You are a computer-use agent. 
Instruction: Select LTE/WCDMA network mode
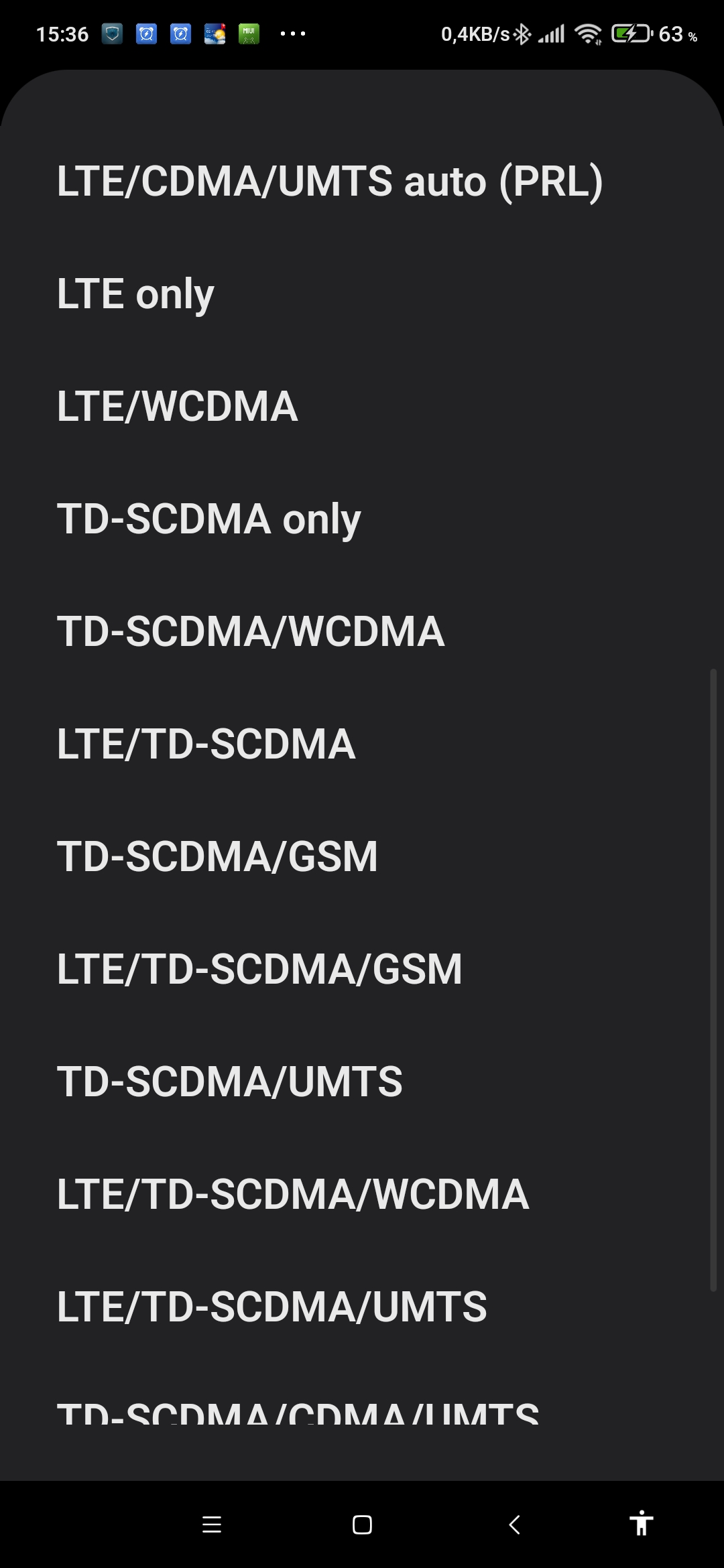(178, 406)
